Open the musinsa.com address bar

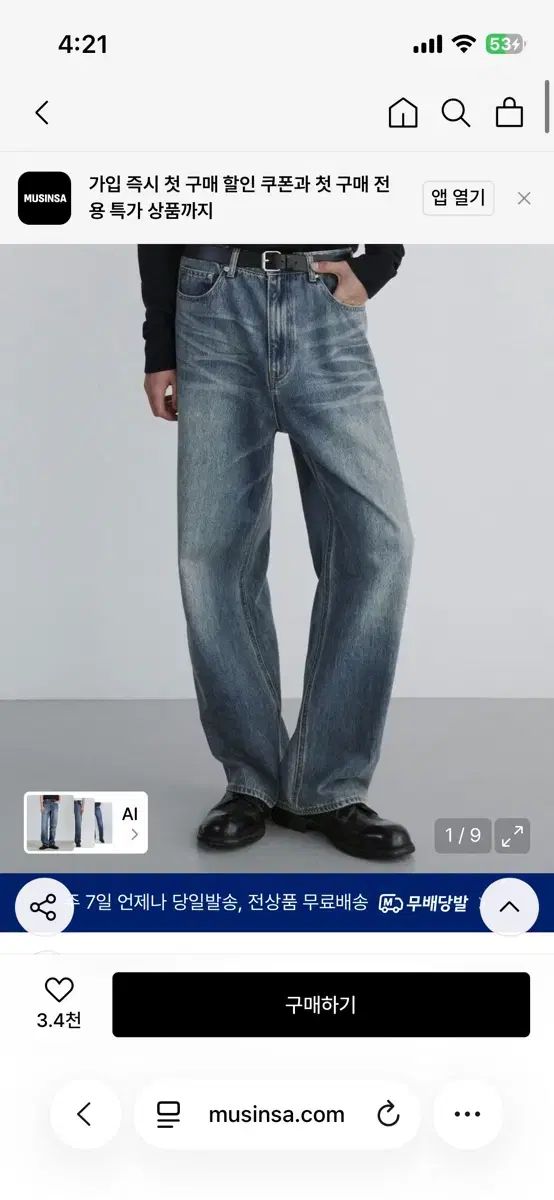coord(277,1114)
